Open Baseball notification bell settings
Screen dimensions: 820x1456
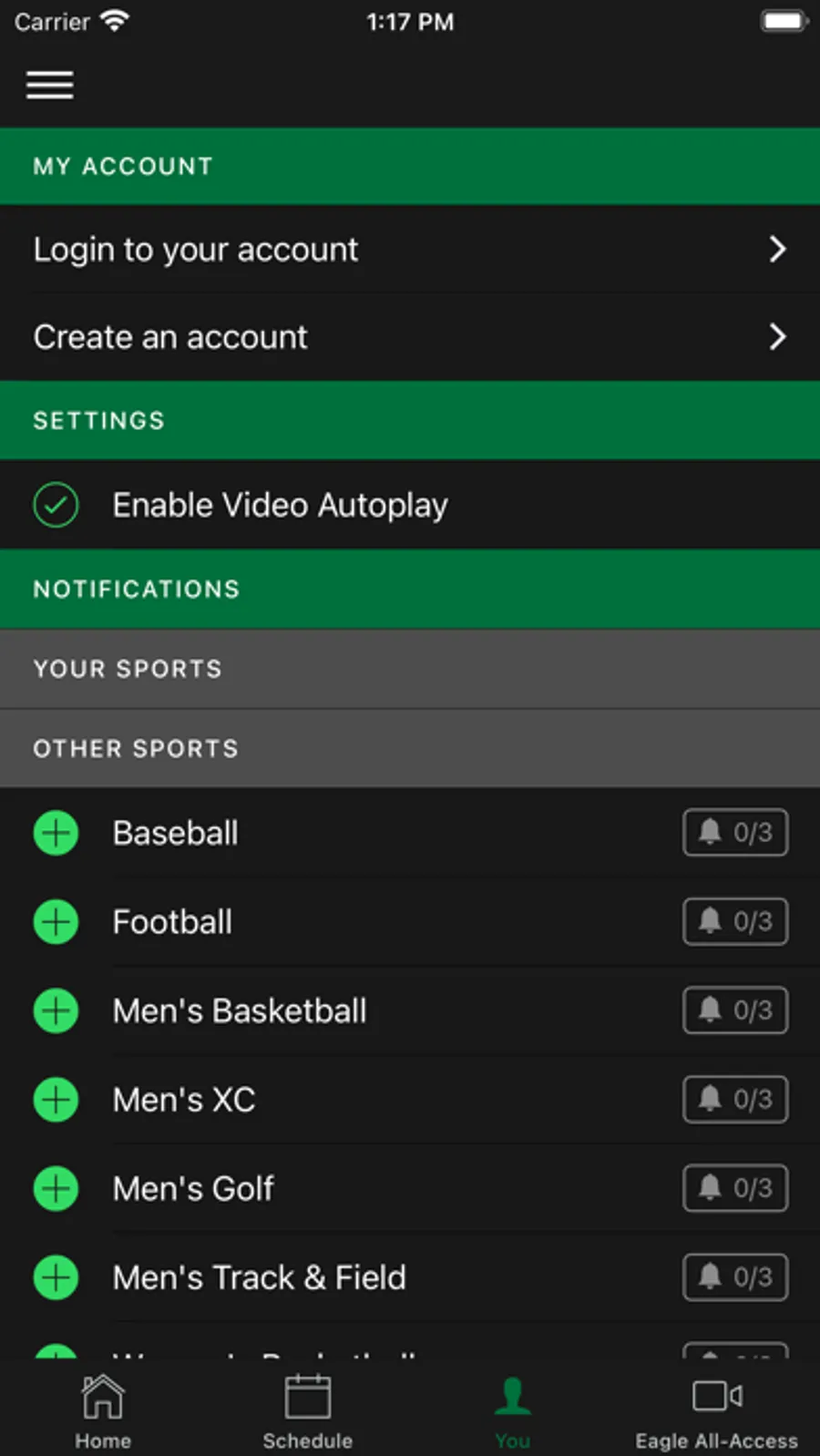[x=735, y=833]
